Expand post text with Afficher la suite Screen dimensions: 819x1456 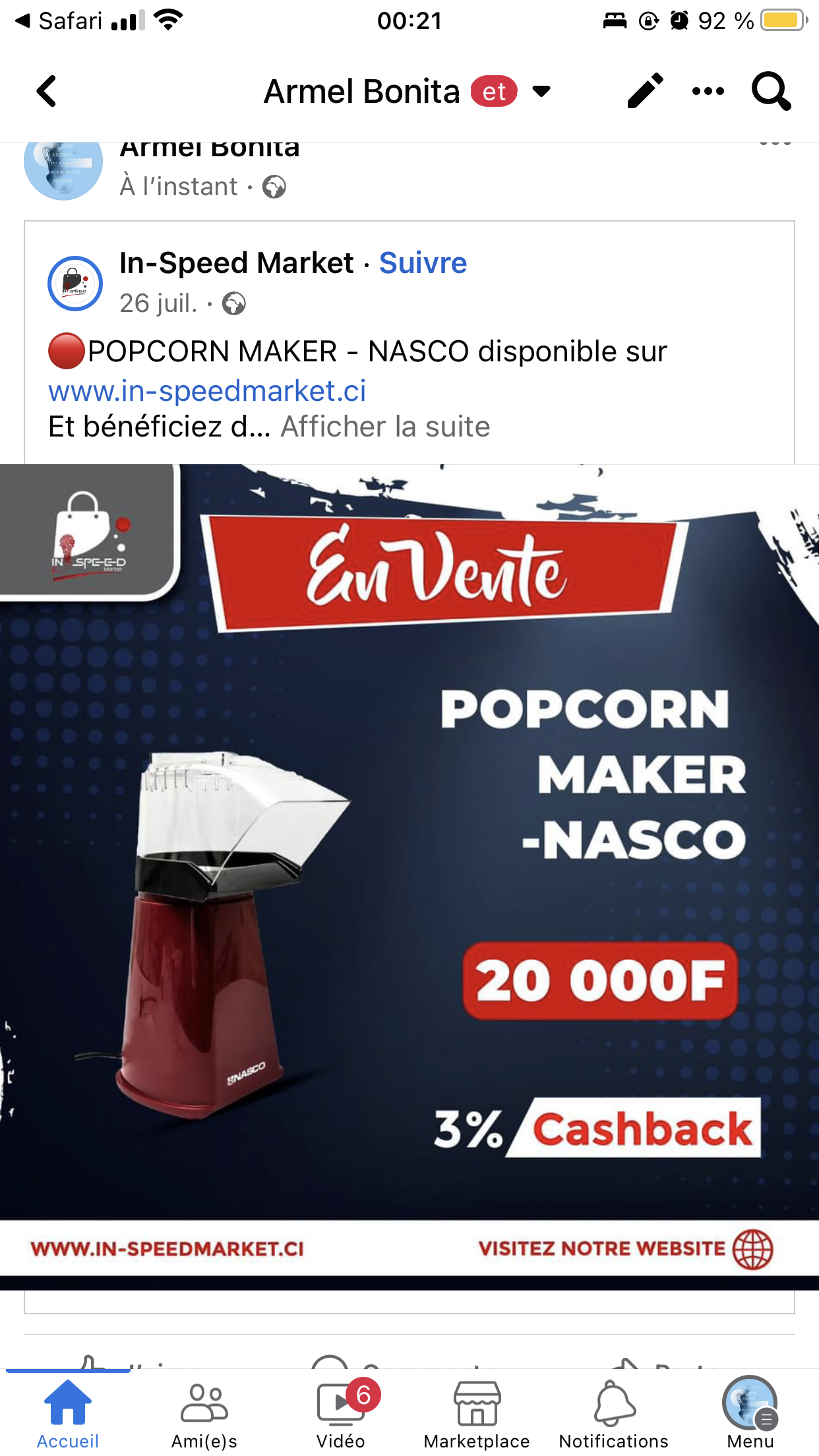[385, 427]
